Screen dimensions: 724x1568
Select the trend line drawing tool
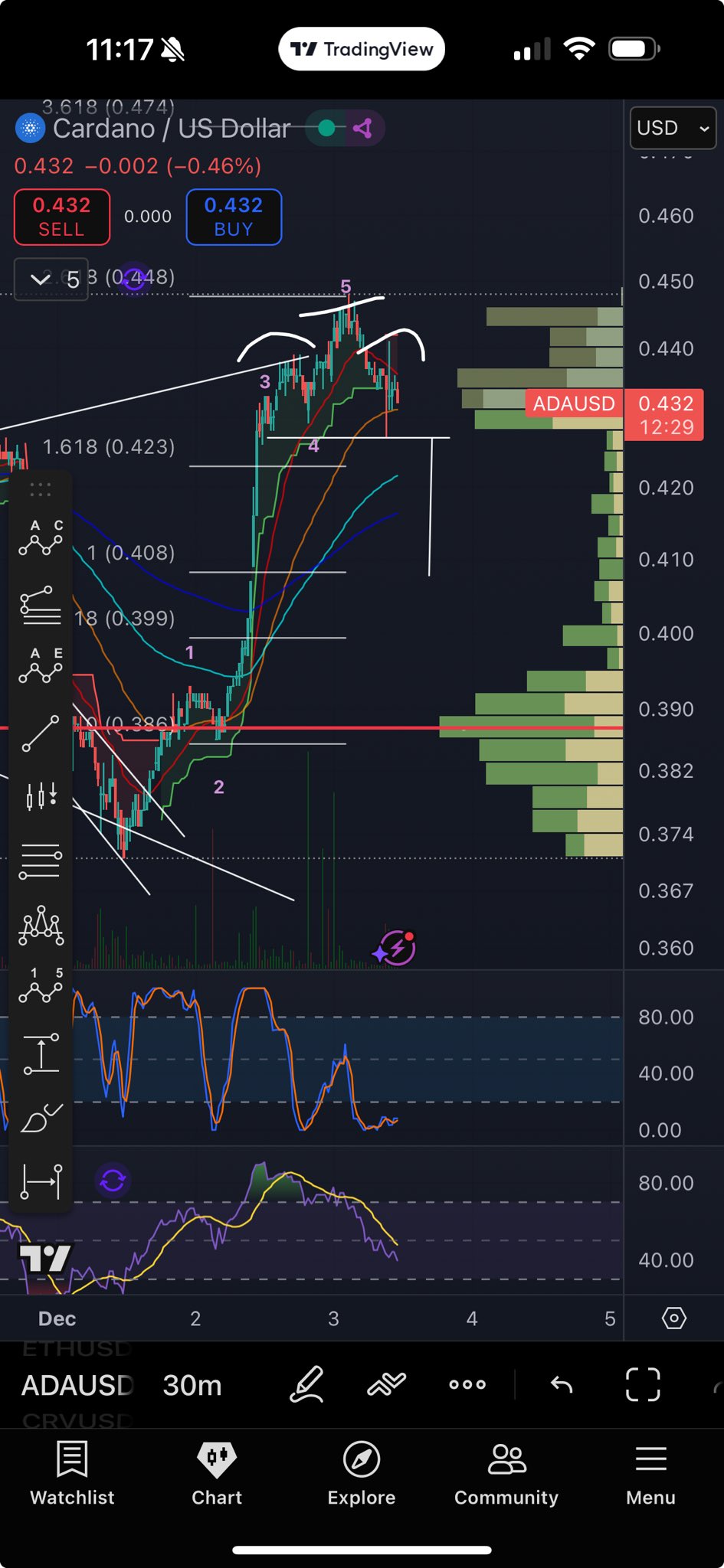(40, 733)
